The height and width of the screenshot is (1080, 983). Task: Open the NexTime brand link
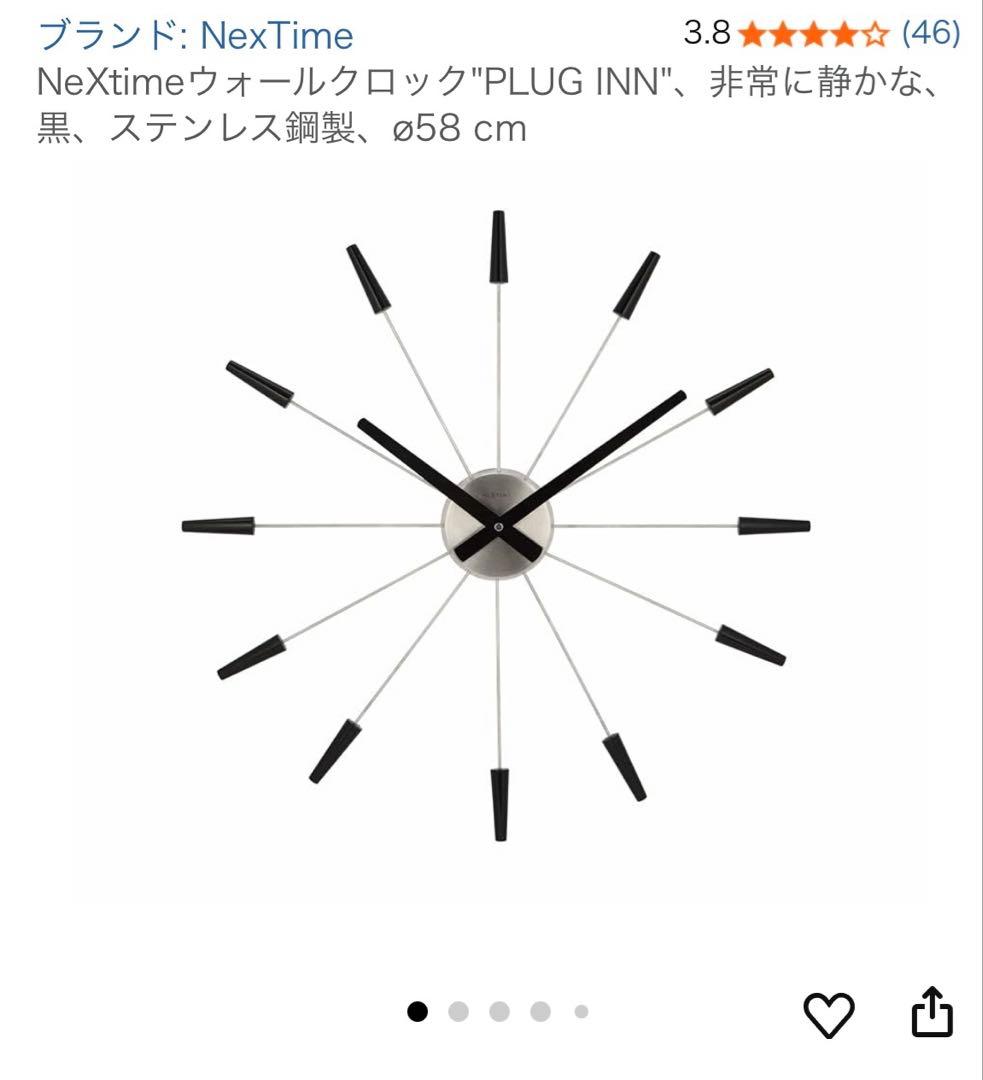[x=195, y=36]
